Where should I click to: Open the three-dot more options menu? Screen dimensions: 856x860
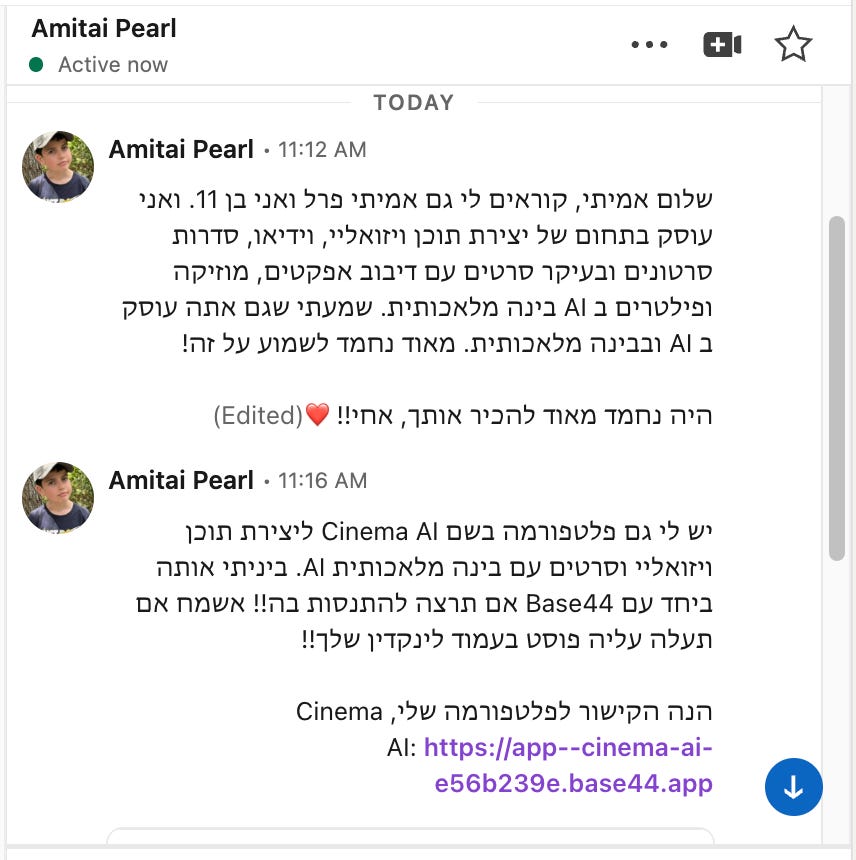click(x=649, y=45)
